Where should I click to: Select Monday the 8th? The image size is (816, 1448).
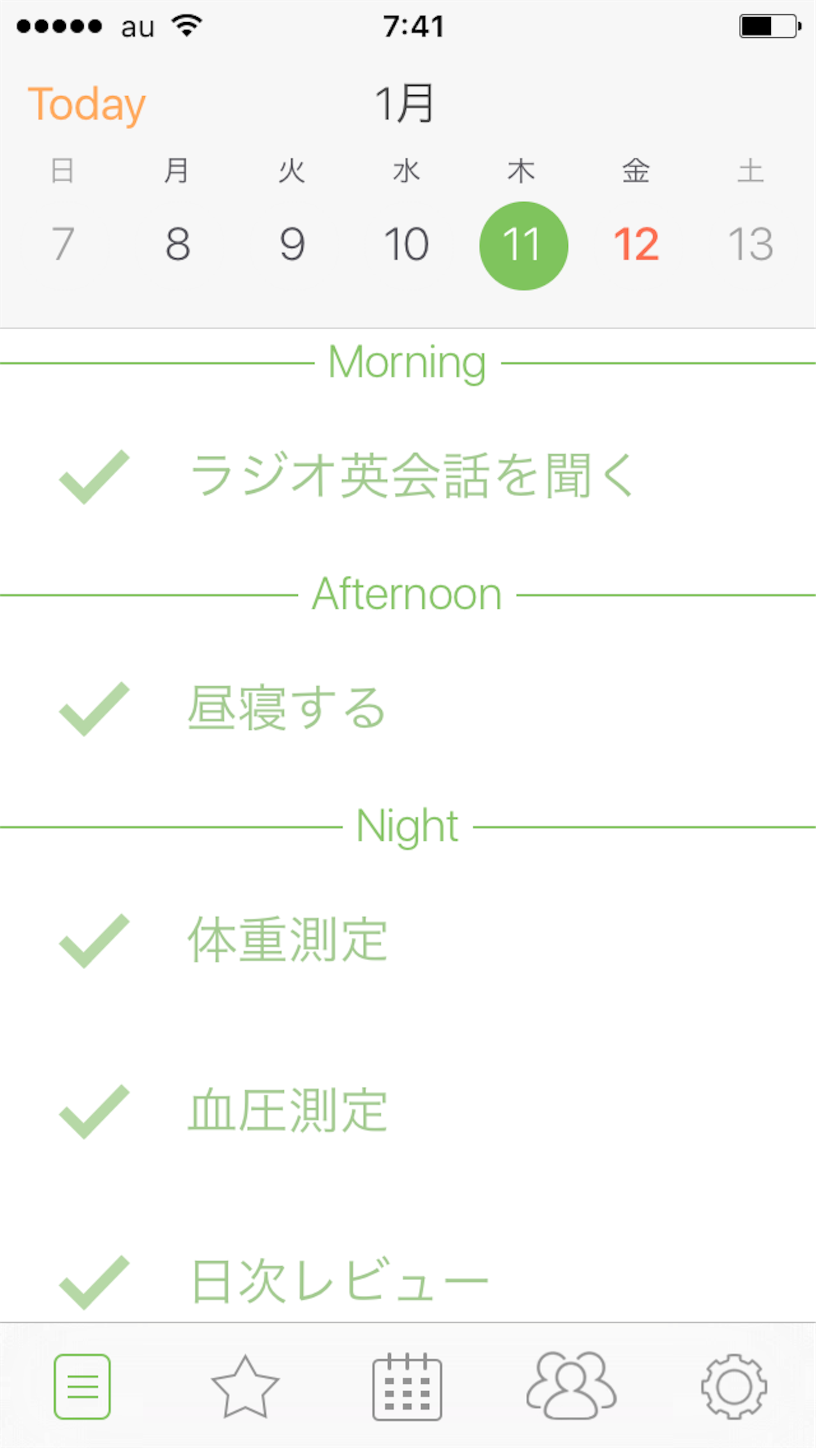pos(177,245)
